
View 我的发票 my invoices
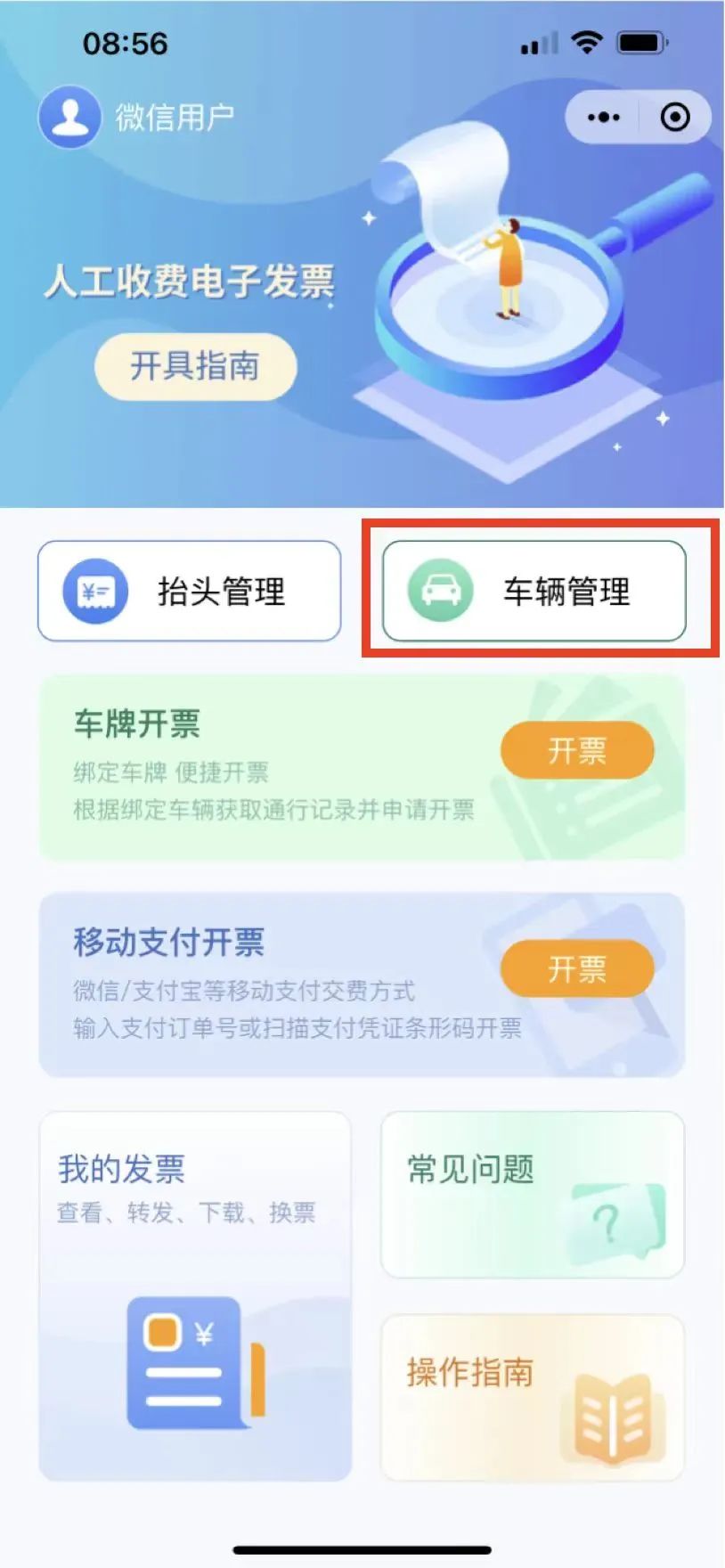[x=194, y=1295]
